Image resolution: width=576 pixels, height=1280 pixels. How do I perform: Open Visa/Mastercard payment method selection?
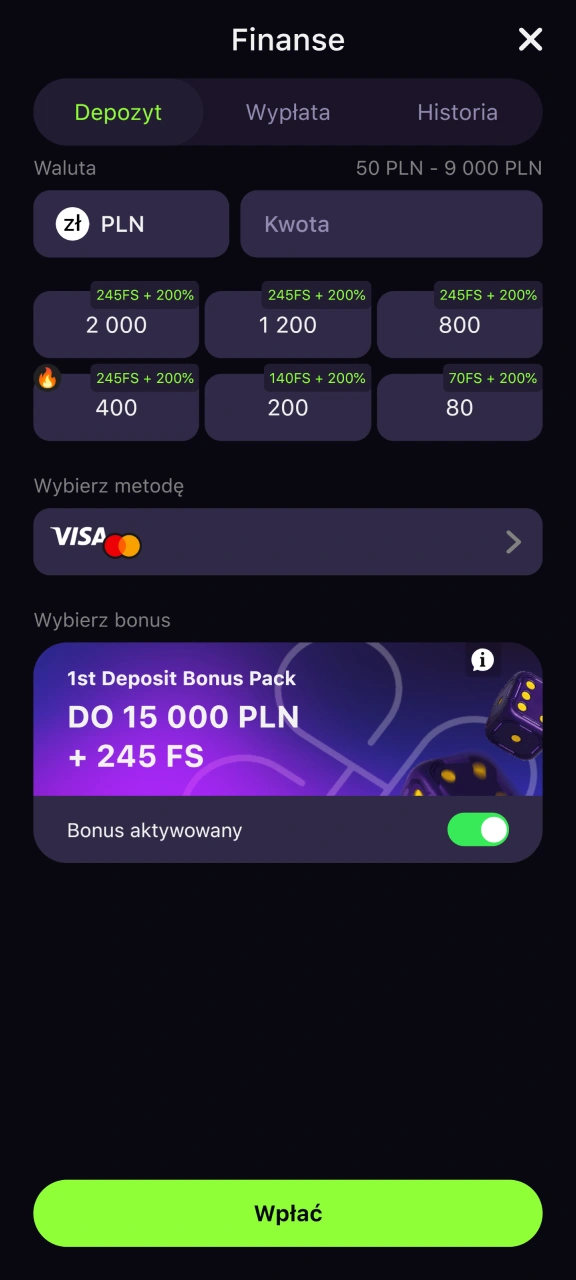[x=288, y=542]
